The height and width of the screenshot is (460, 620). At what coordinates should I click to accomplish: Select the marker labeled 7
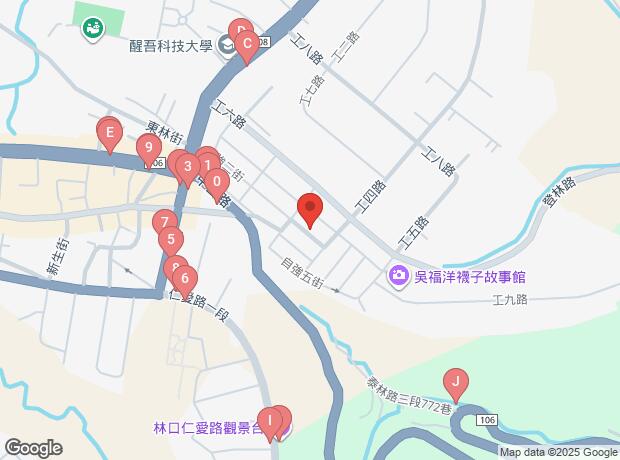[165, 222]
